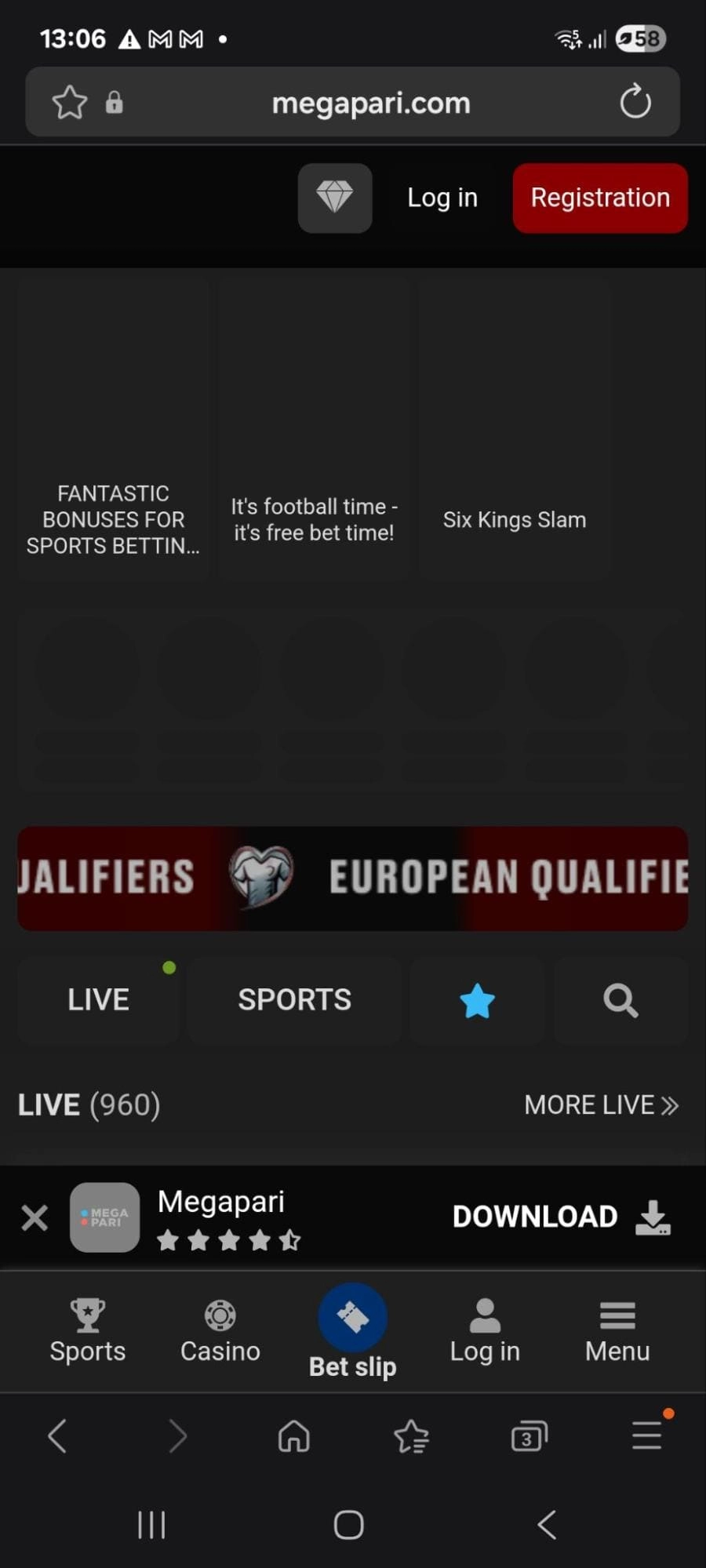Image resolution: width=706 pixels, height=1568 pixels.
Task: Open the Registration button
Action: (x=600, y=198)
